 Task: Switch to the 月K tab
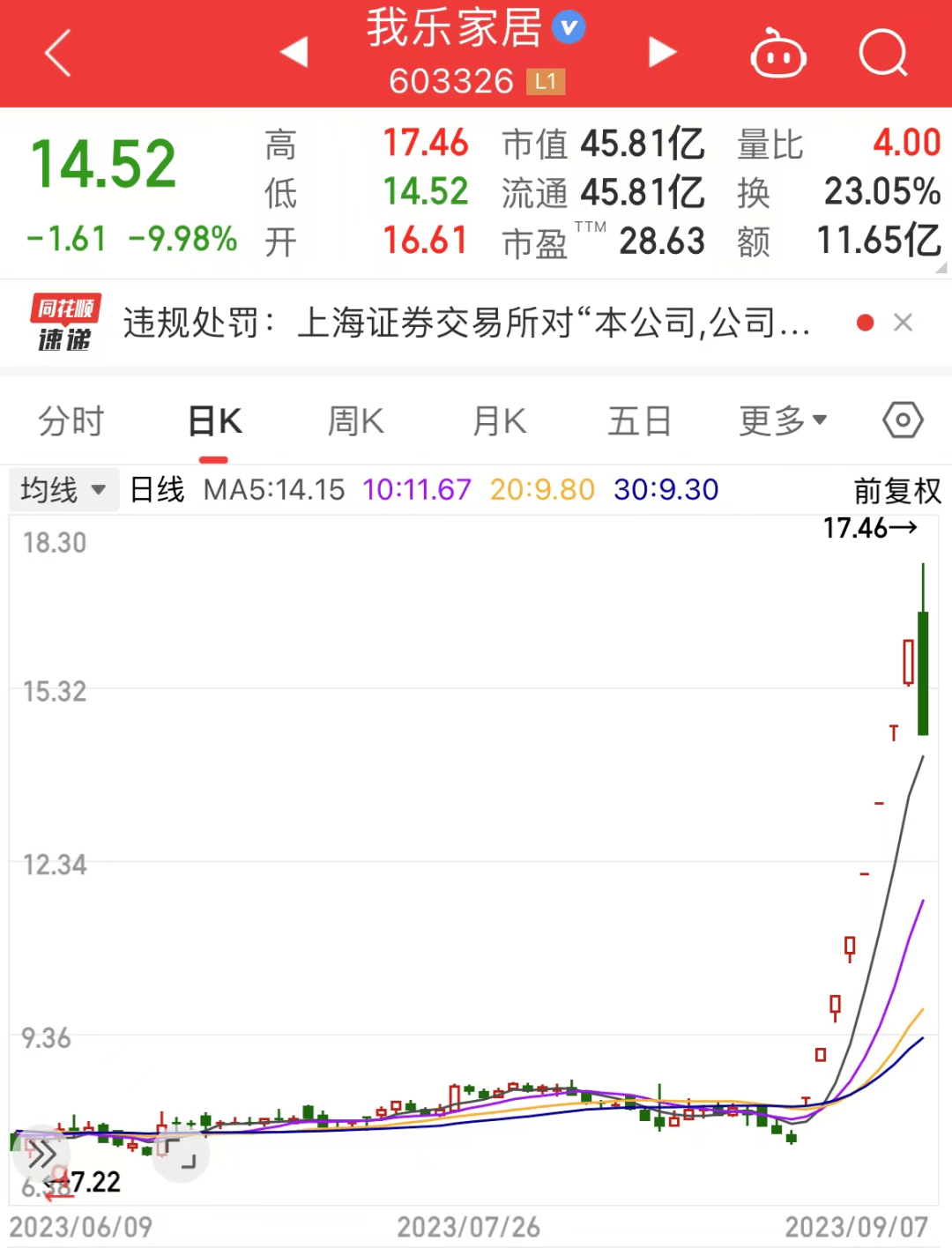pos(499,421)
